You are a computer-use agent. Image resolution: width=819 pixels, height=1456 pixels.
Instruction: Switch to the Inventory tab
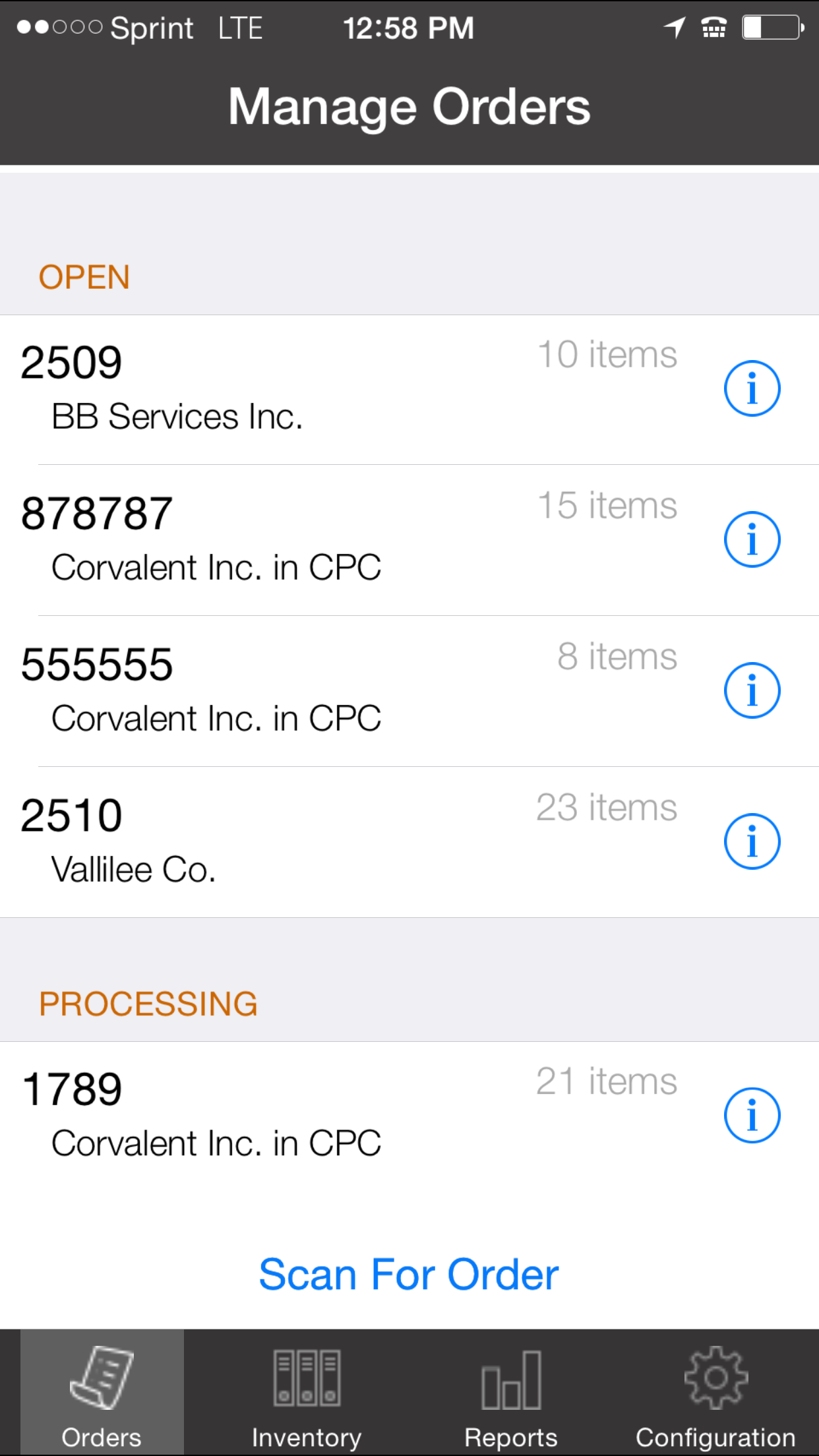[x=307, y=1393]
